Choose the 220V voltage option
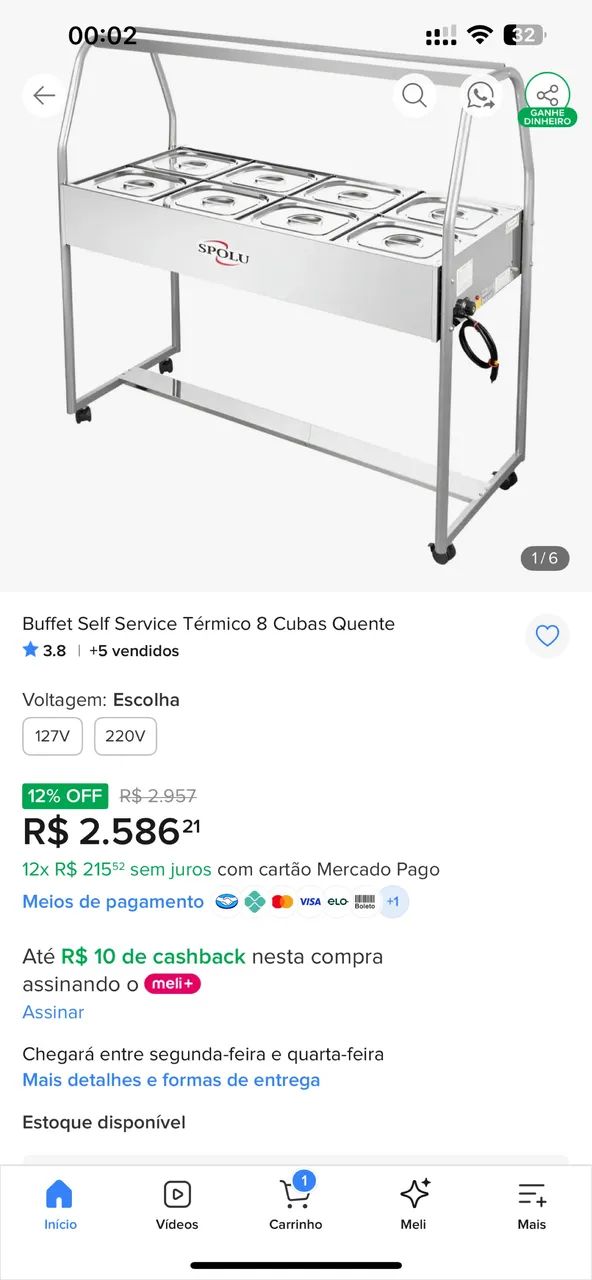 [x=125, y=737]
